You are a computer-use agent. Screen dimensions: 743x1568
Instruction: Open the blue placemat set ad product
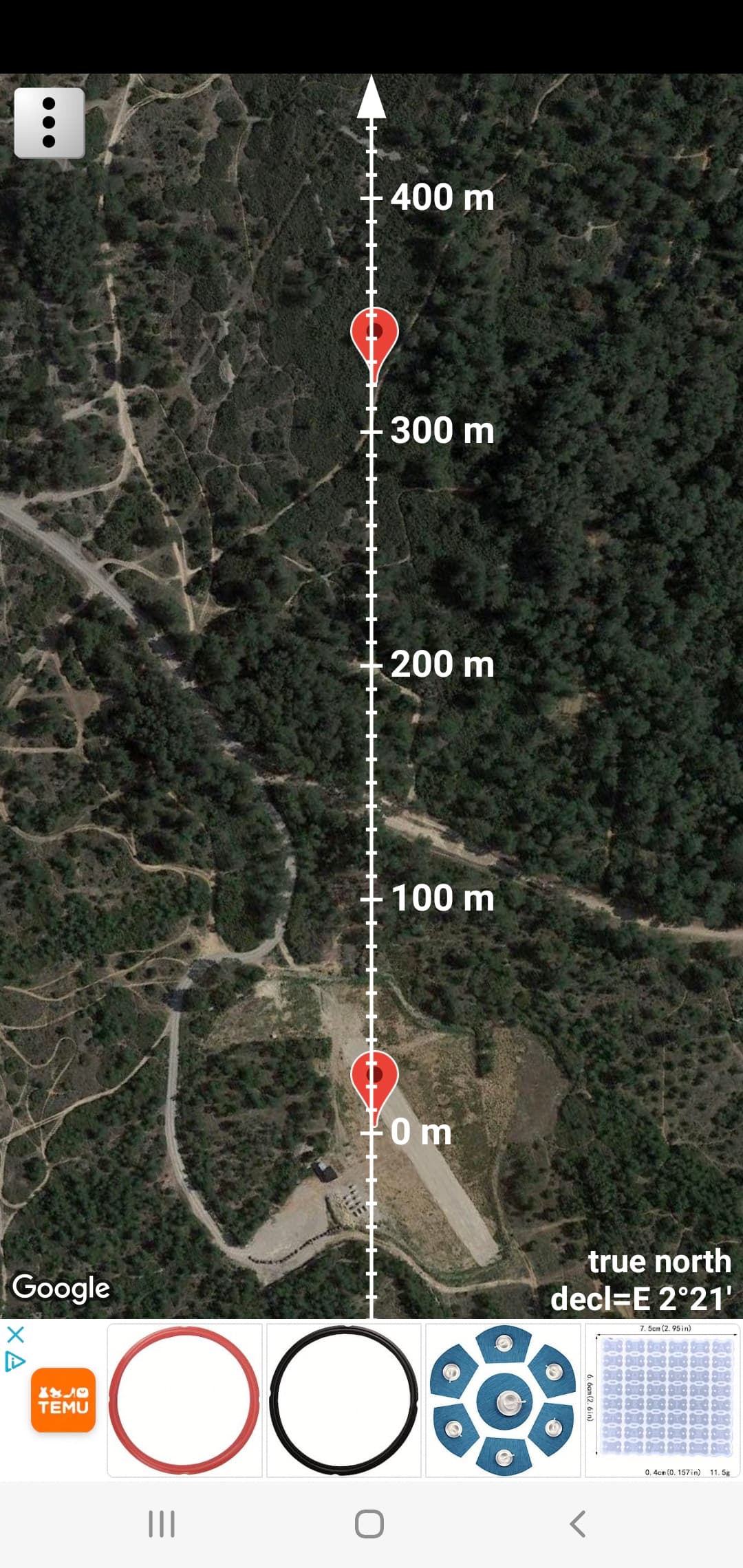503,1400
